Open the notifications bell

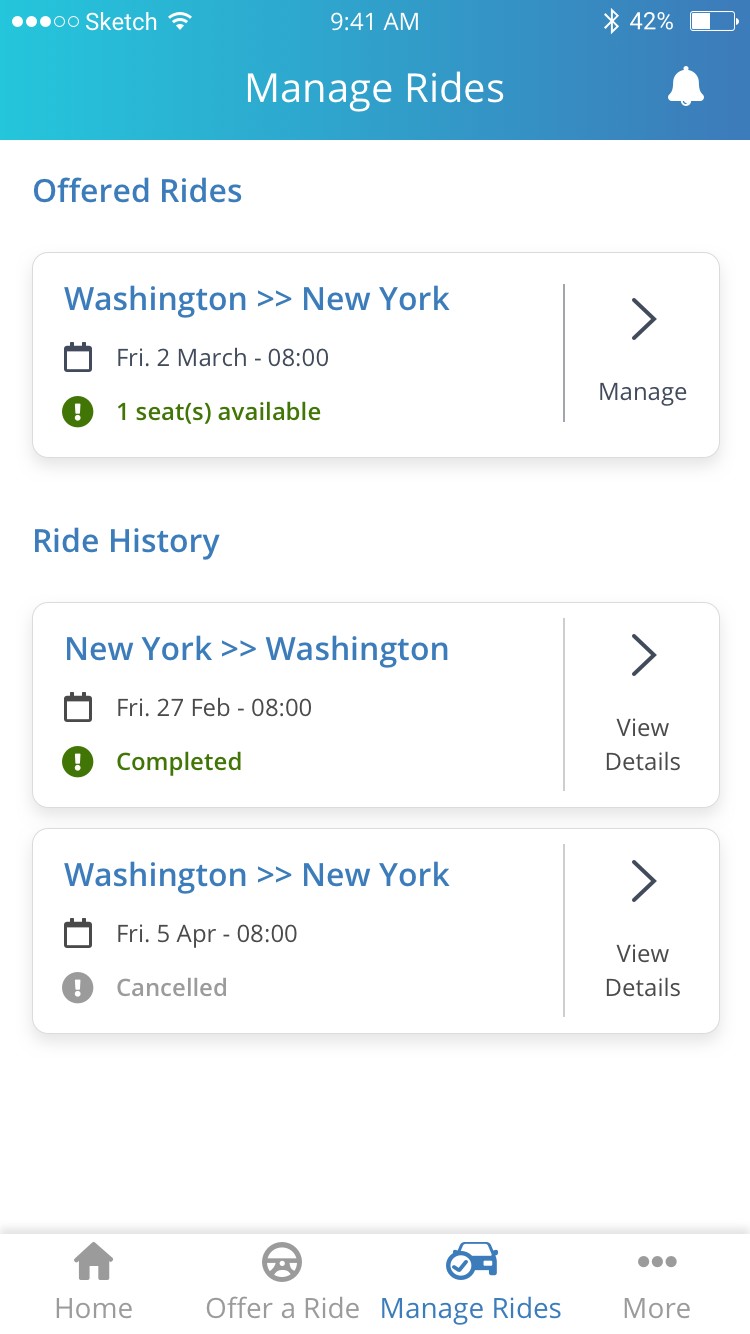tap(685, 87)
